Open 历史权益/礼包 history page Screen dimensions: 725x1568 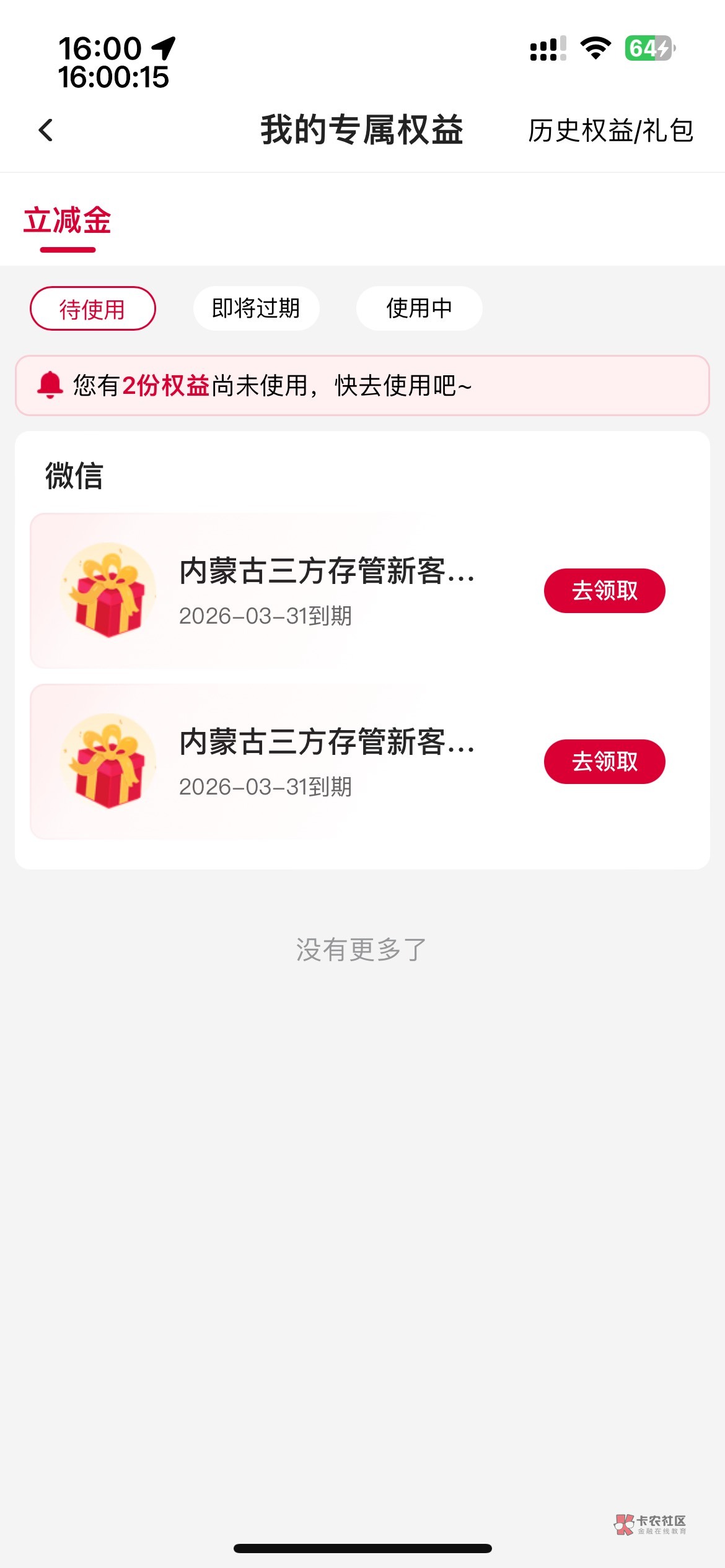point(610,131)
